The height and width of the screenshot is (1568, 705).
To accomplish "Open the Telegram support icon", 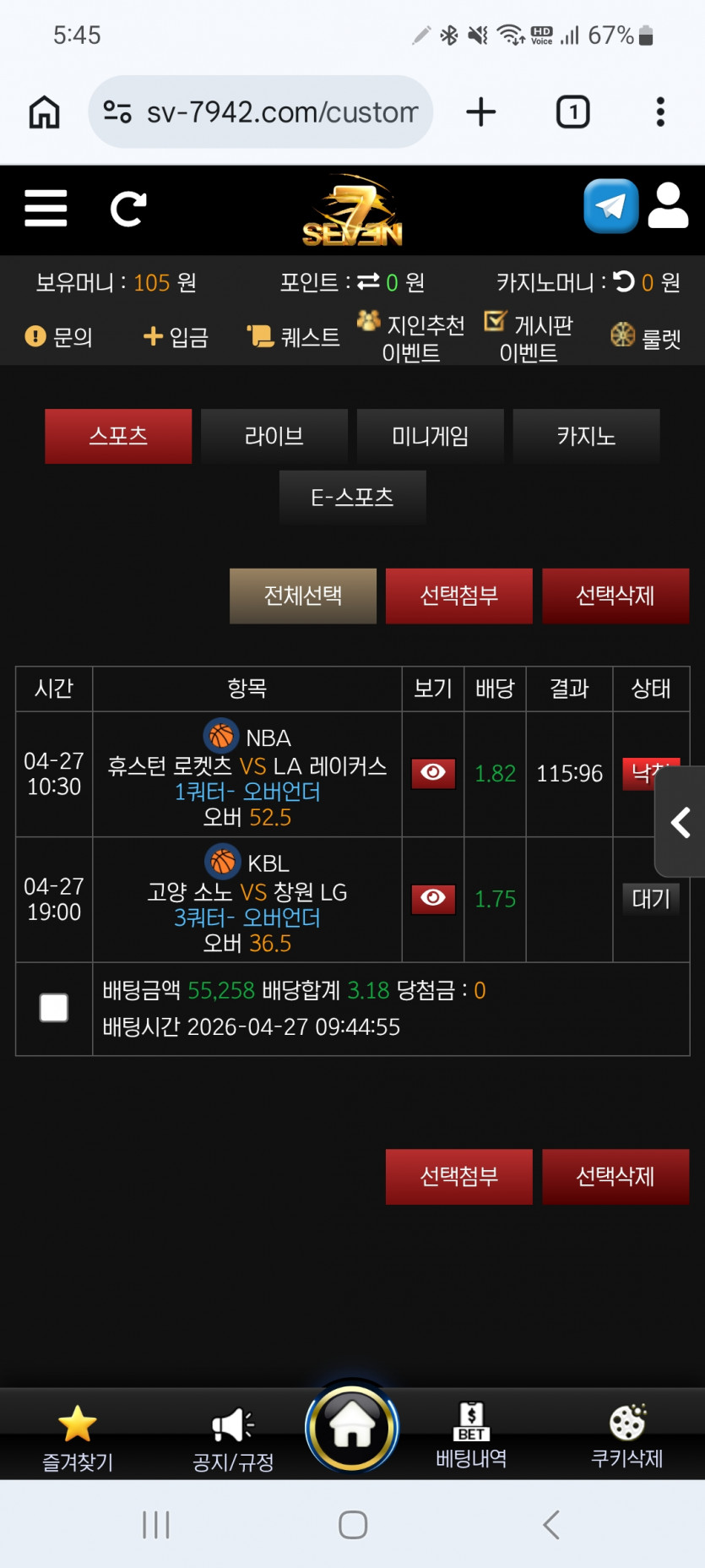I will [610, 206].
